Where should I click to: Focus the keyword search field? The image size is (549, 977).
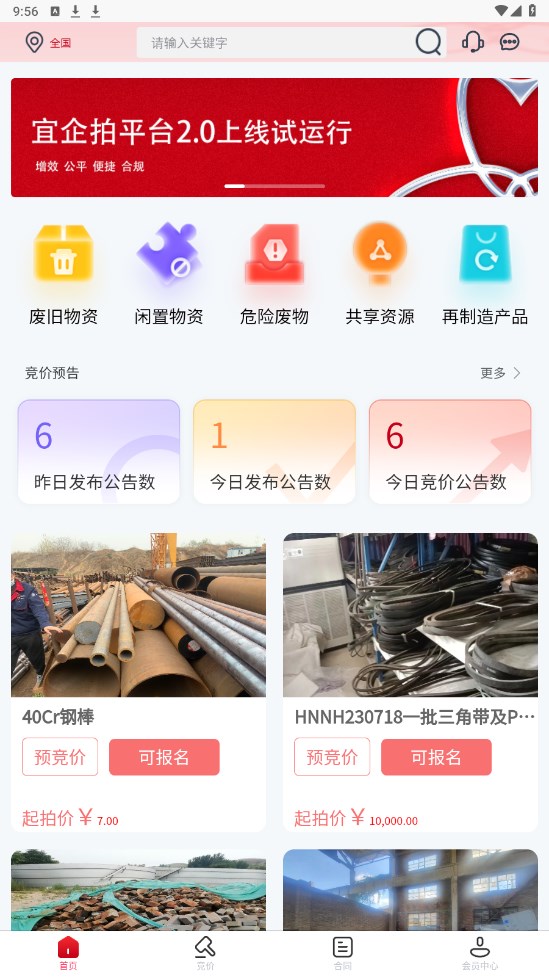(274, 42)
